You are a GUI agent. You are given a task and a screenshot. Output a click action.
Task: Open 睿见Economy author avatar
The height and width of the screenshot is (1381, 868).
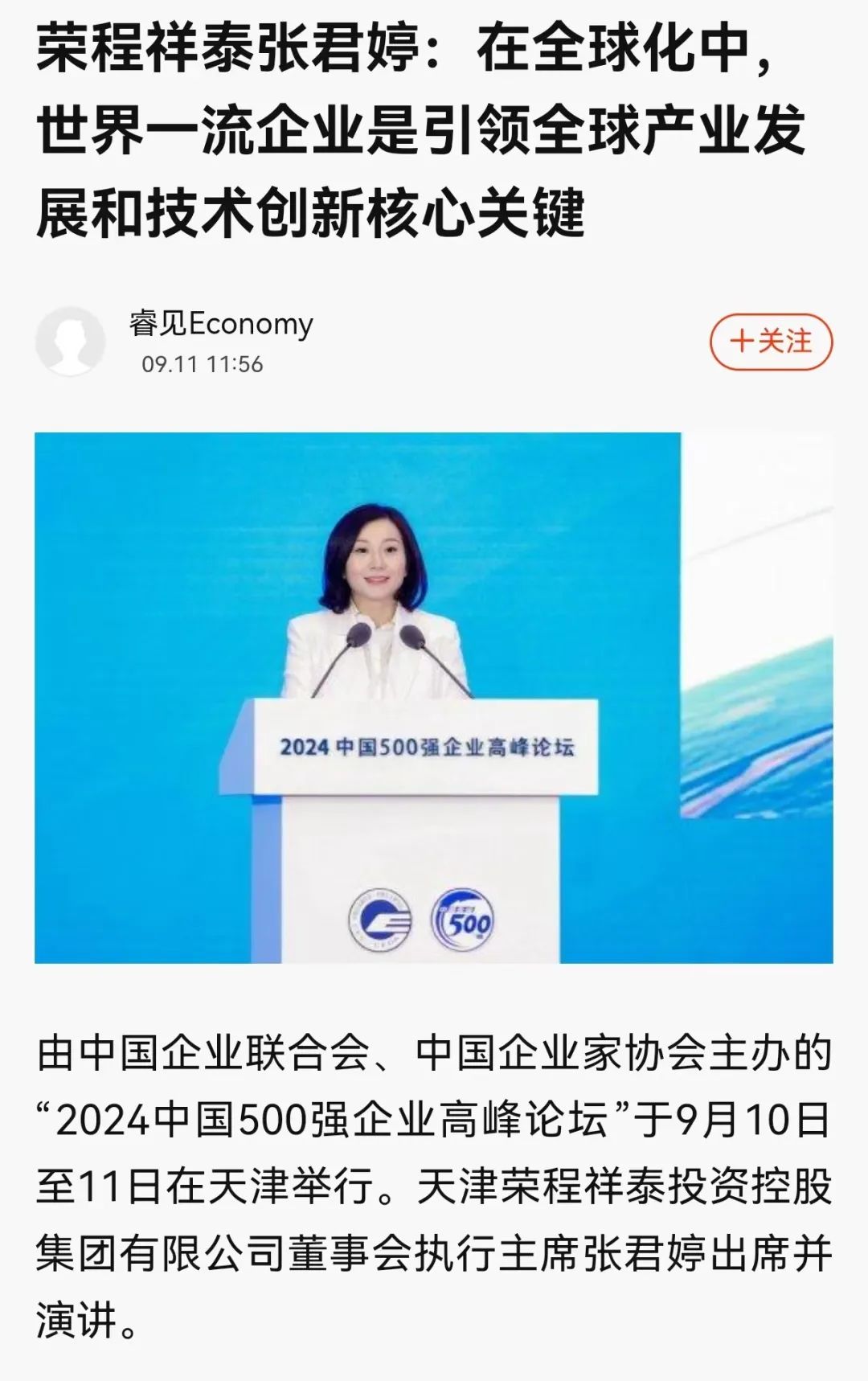pyautogui.click(x=71, y=341)
